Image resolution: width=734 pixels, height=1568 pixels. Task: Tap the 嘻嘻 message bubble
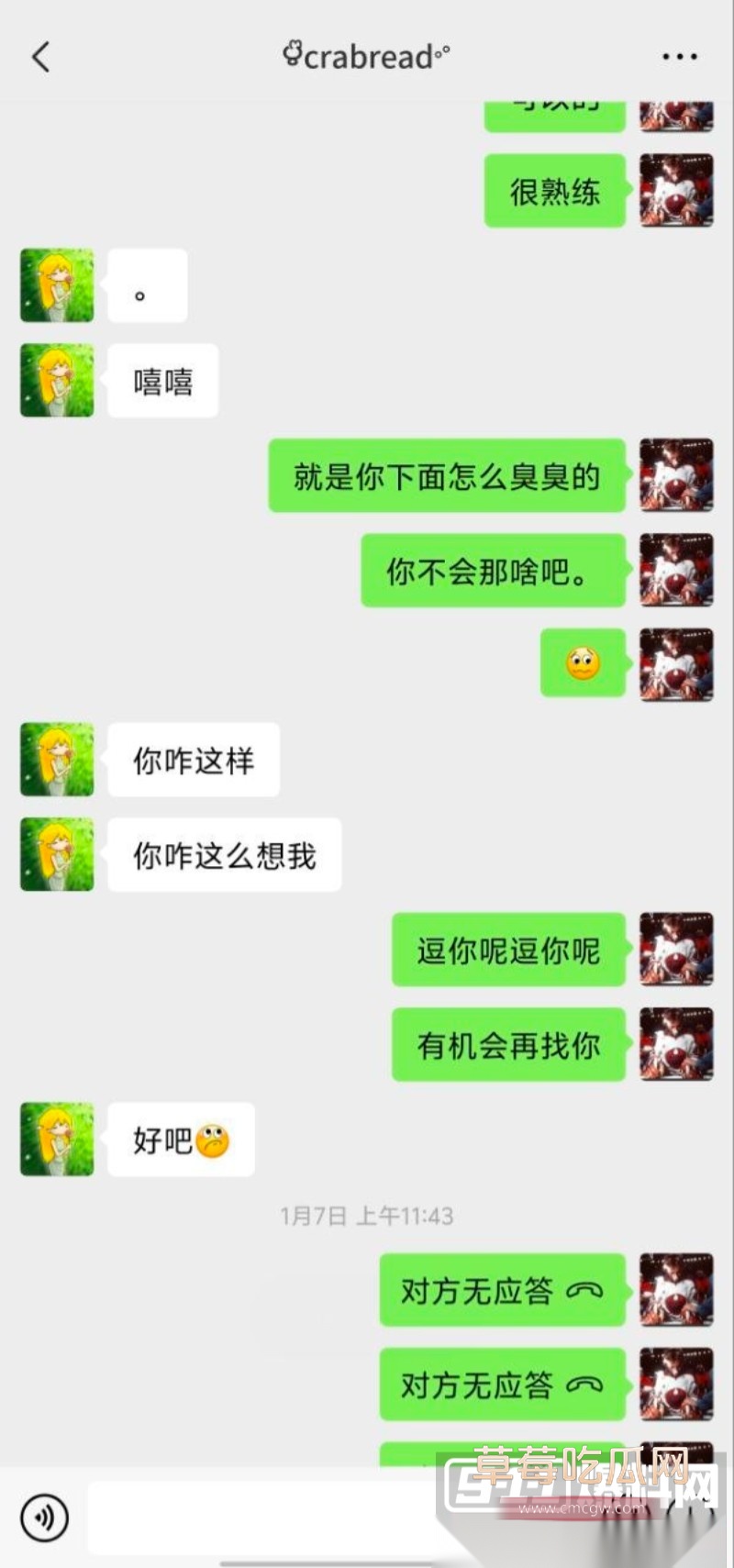[162, 380]
